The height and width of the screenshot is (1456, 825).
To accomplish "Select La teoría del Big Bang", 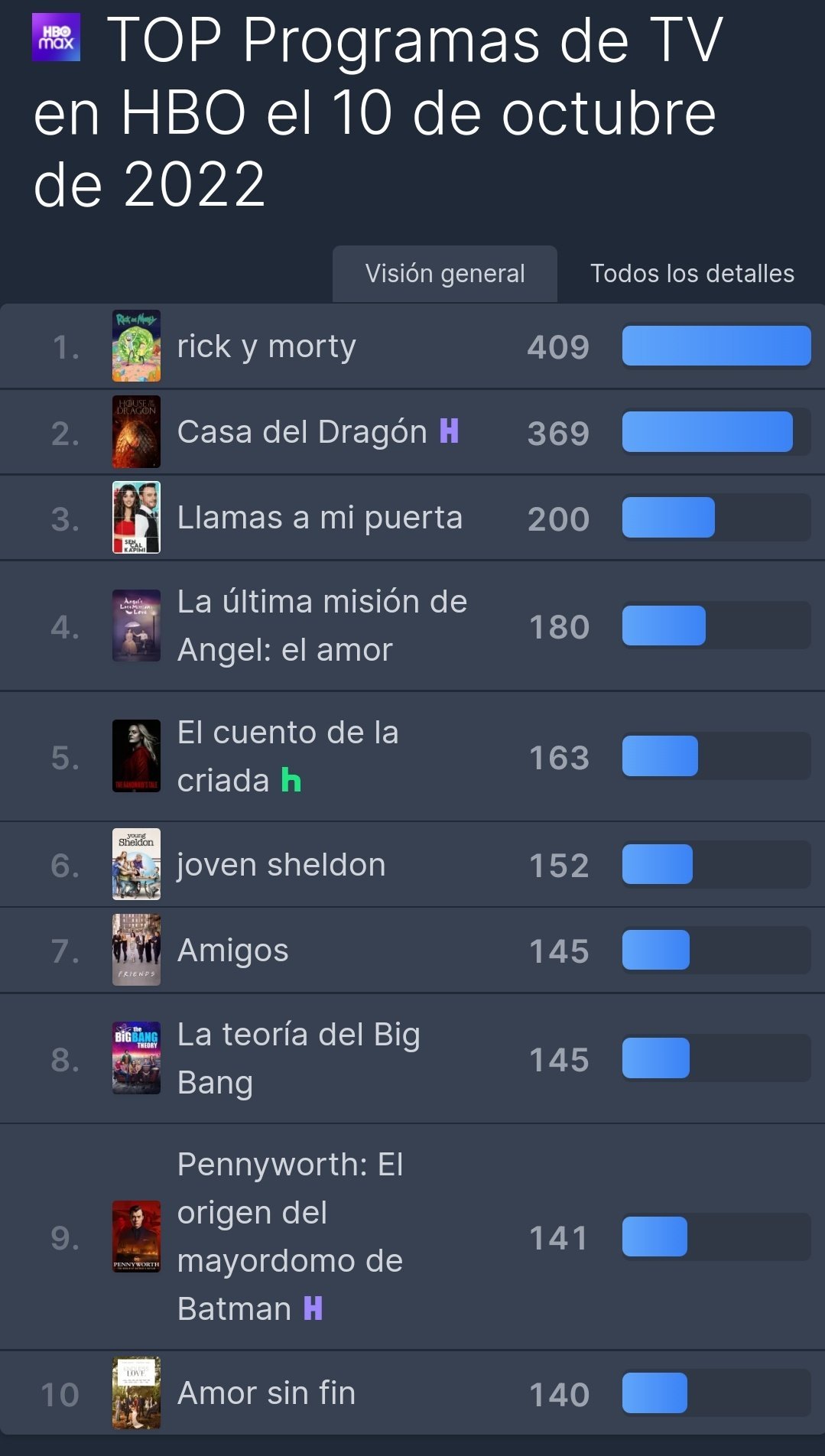I will [298, 1058].
